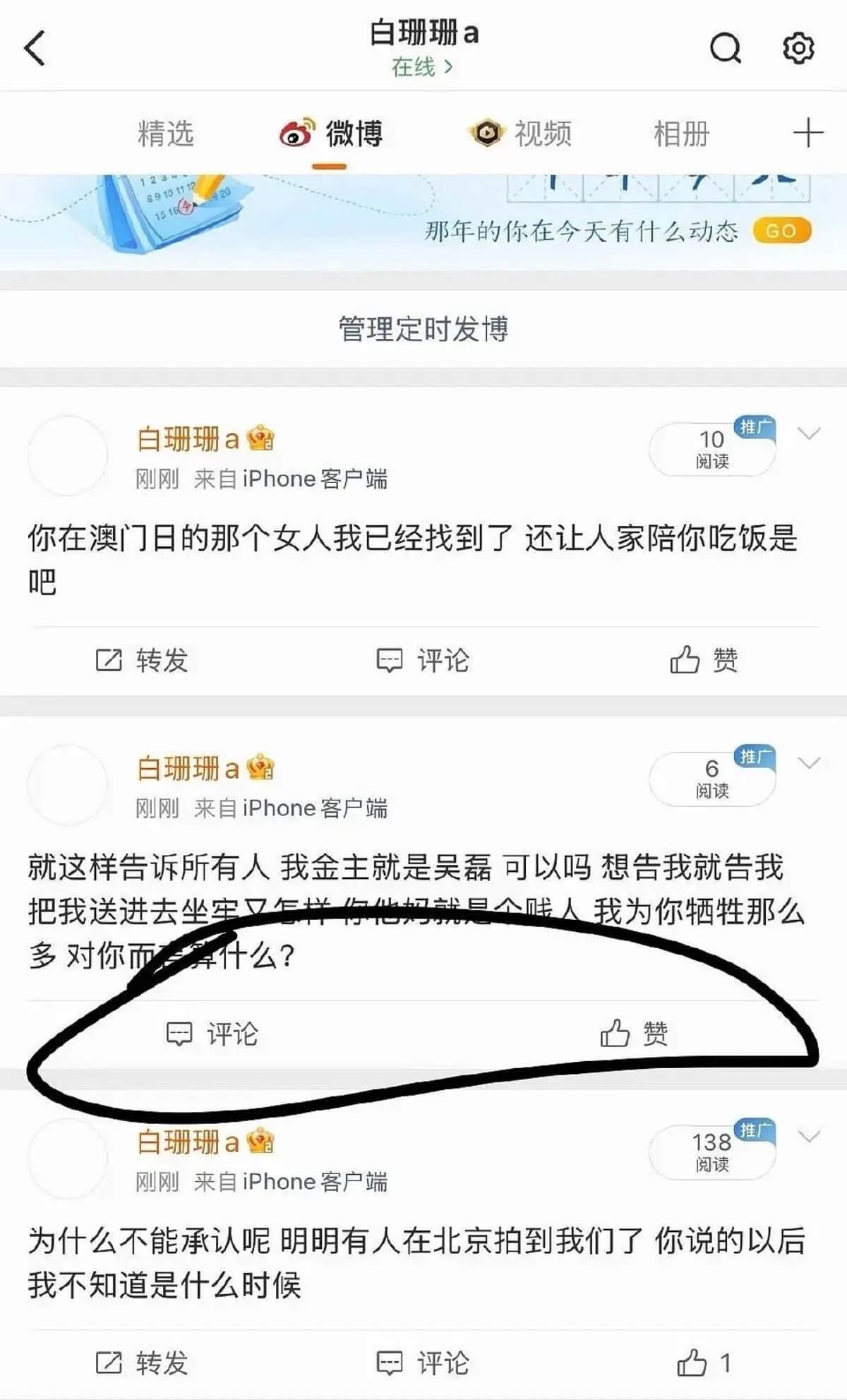
Task: Tap the 10 阅读 promote badge
Action: pyautogui.click(x=712, y=448)
